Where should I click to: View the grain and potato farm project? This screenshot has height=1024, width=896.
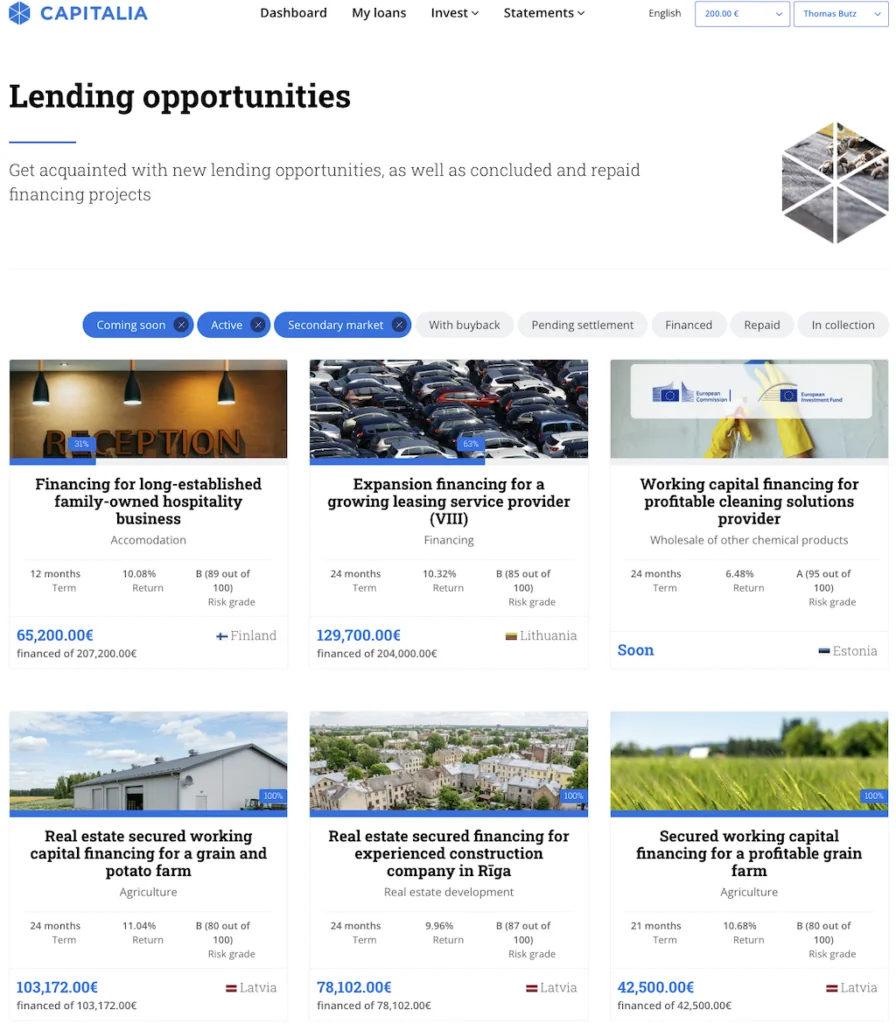pos(148,853)
